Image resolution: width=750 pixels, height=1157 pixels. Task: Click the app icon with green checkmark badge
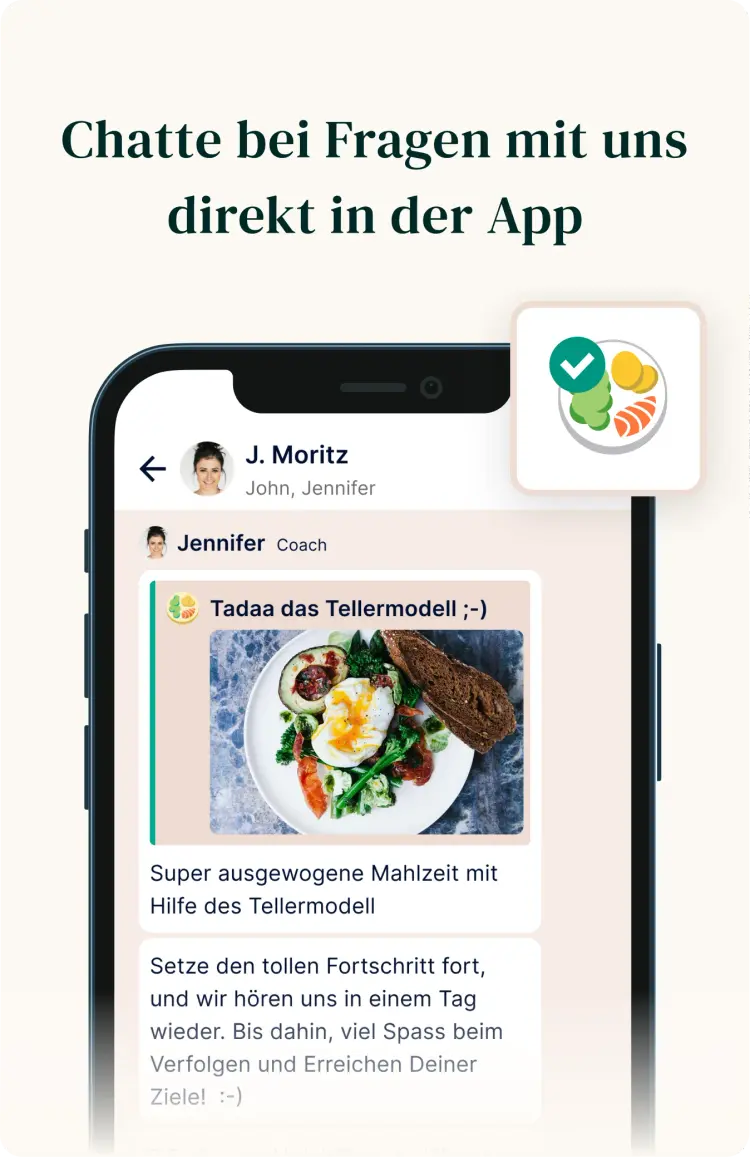(x=608, y=397)
